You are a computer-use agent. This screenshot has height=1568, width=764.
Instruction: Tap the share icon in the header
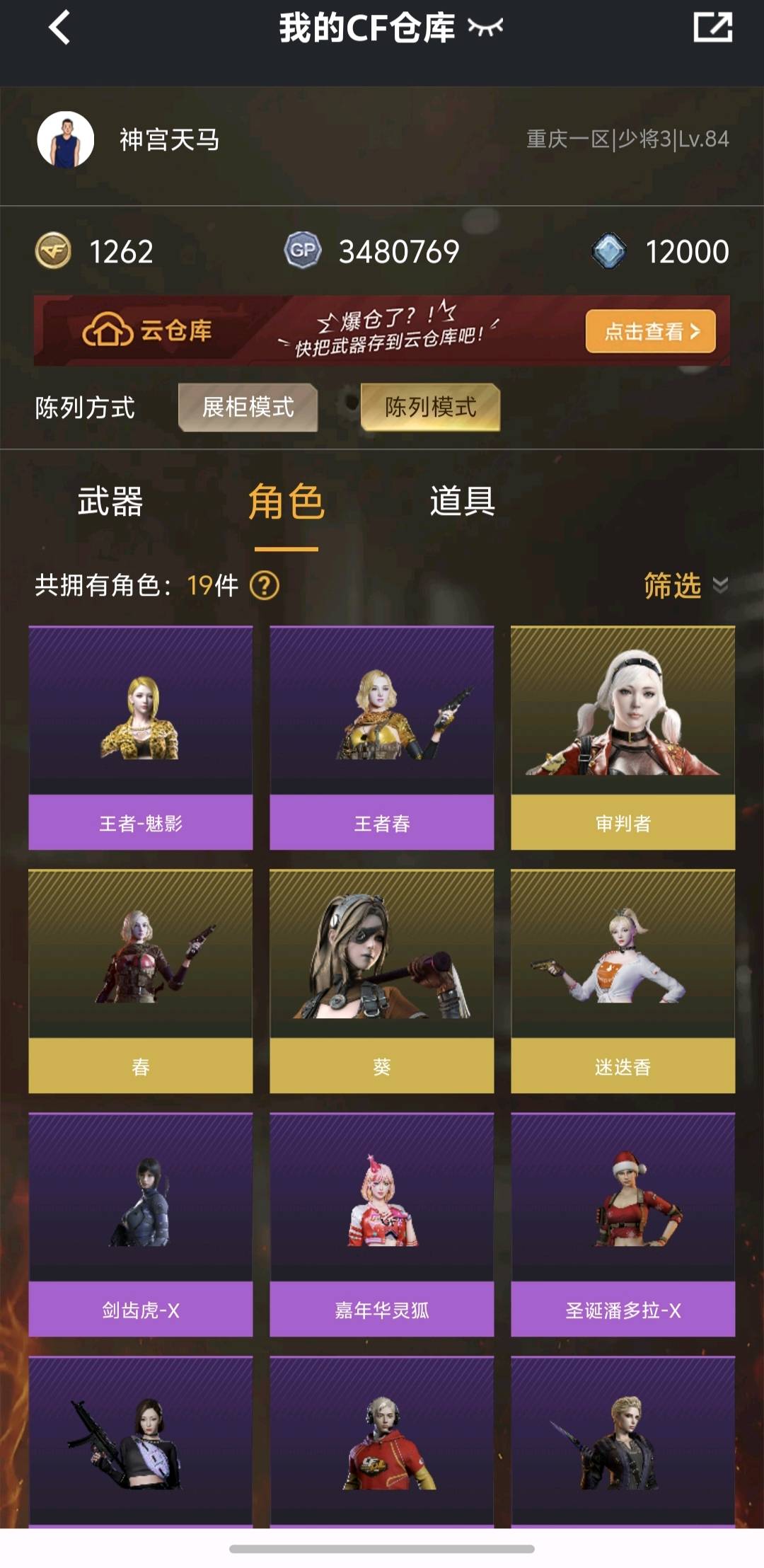pyautogui.click(x=712, y=28)
